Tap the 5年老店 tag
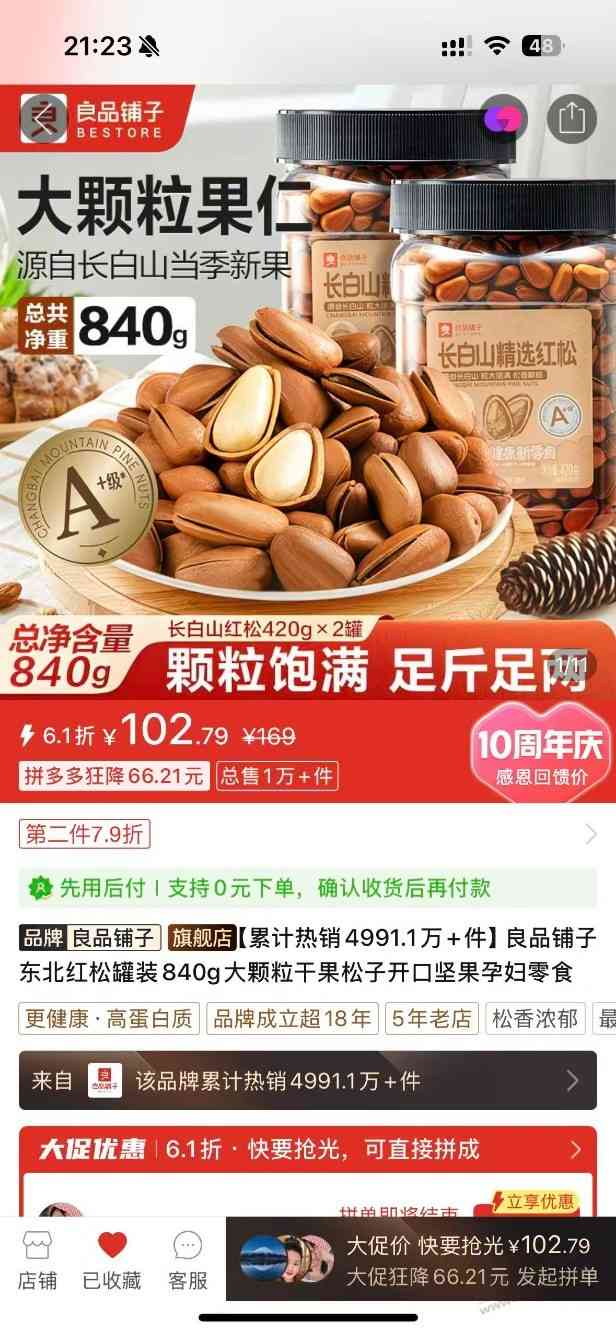This screenshot has width=616, height=1334. click(432, 1019)
